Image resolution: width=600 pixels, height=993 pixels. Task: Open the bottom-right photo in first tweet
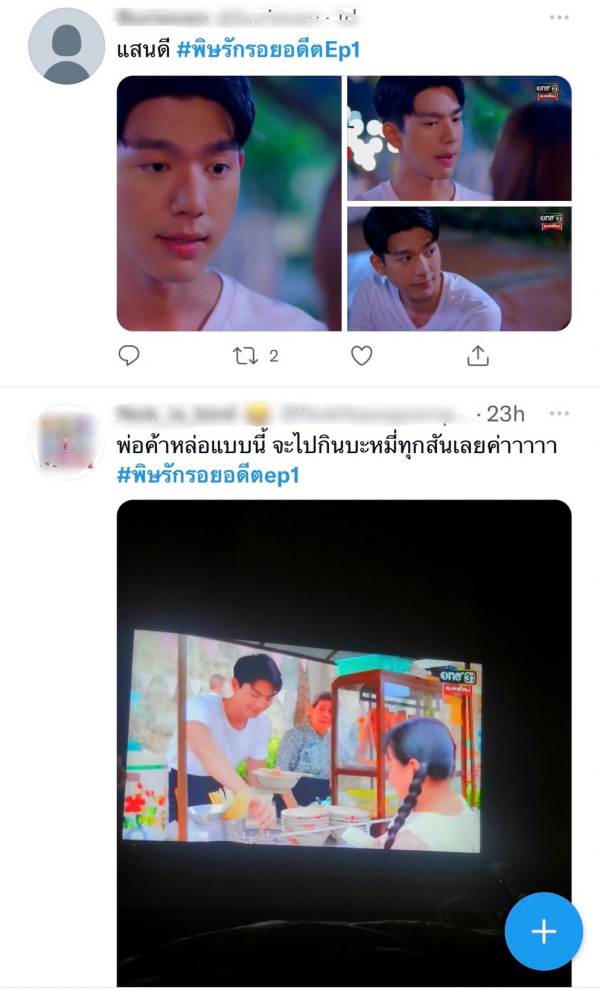pos(459,268)
